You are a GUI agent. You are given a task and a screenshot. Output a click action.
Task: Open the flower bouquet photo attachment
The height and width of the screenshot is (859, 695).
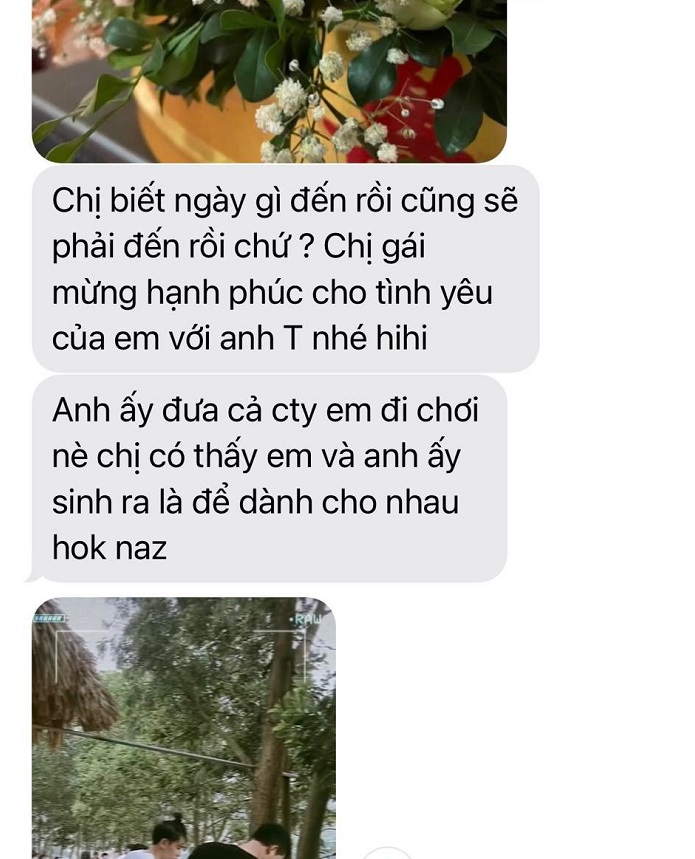[269, 78]
